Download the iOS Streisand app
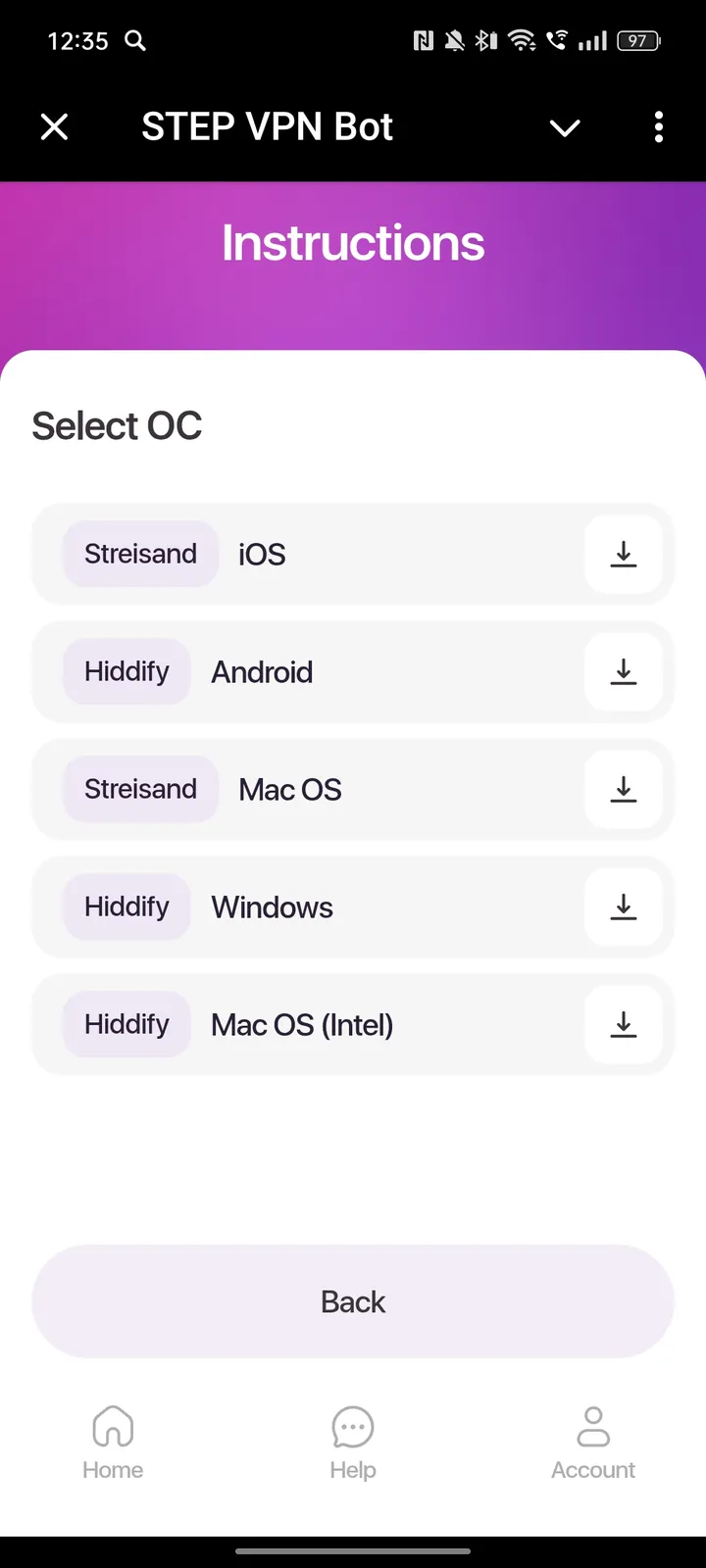This screenshot has height=1568, width=706. point(624,554)
